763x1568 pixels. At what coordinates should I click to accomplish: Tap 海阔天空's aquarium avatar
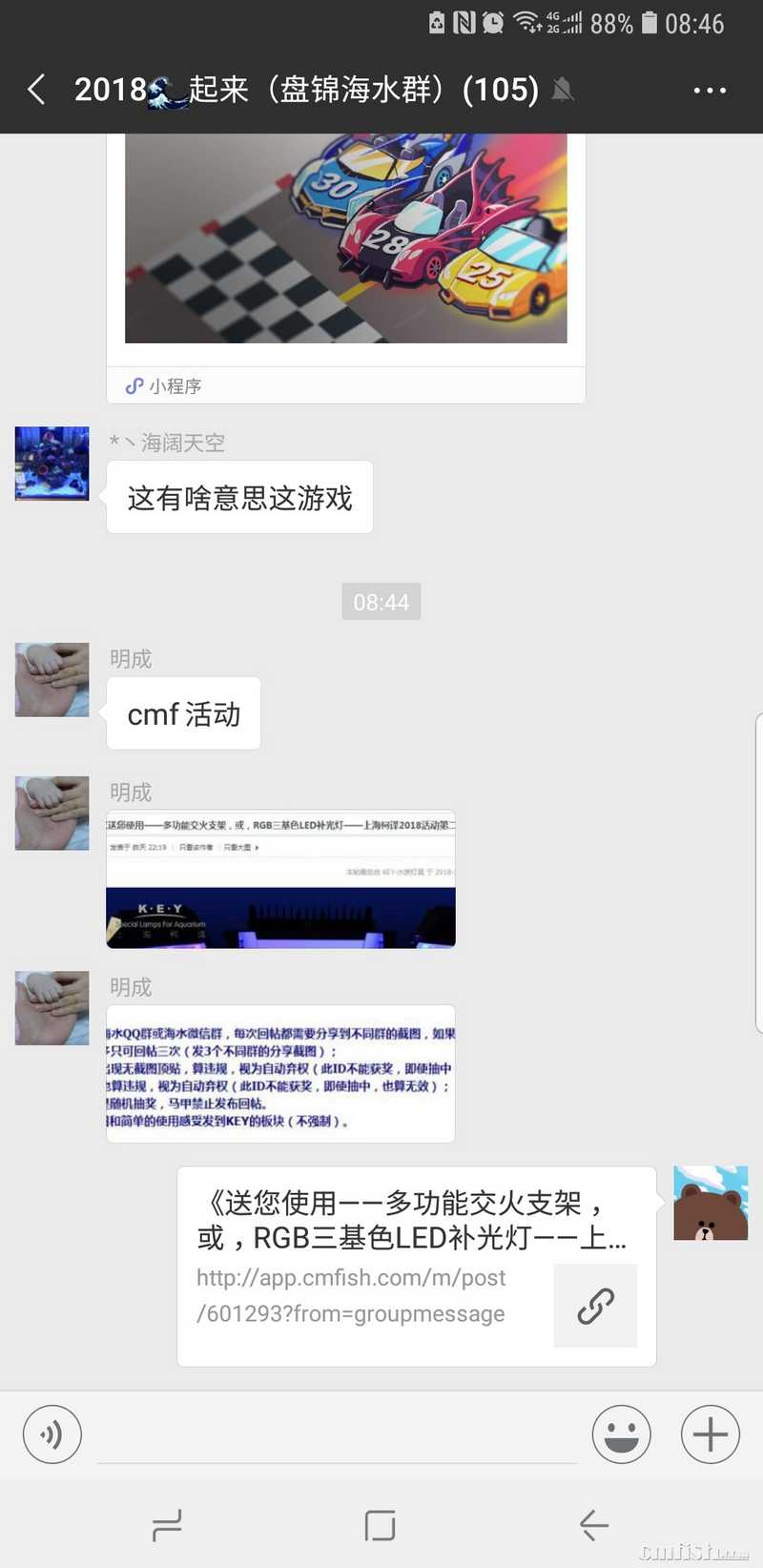[51, 463]
